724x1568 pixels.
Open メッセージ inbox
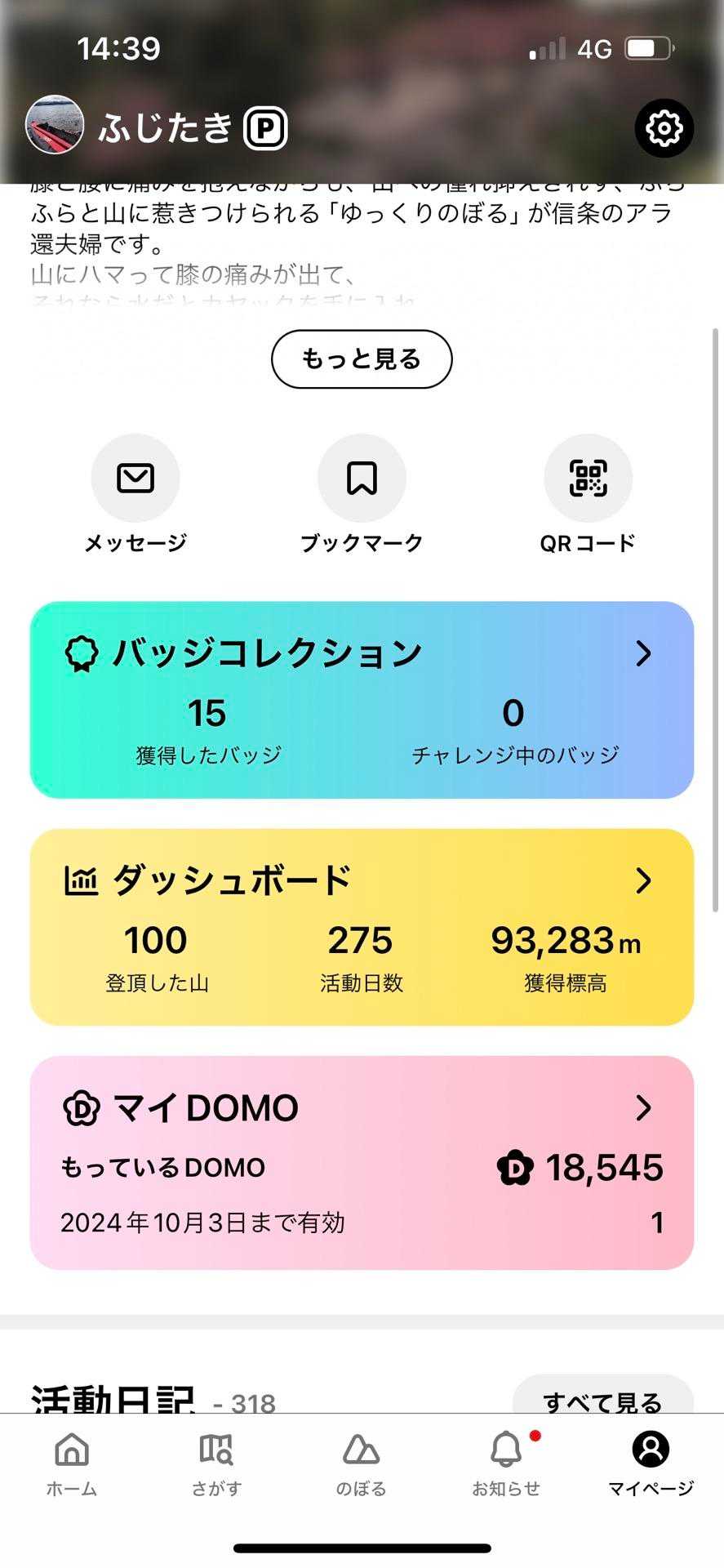pos(135,479)
